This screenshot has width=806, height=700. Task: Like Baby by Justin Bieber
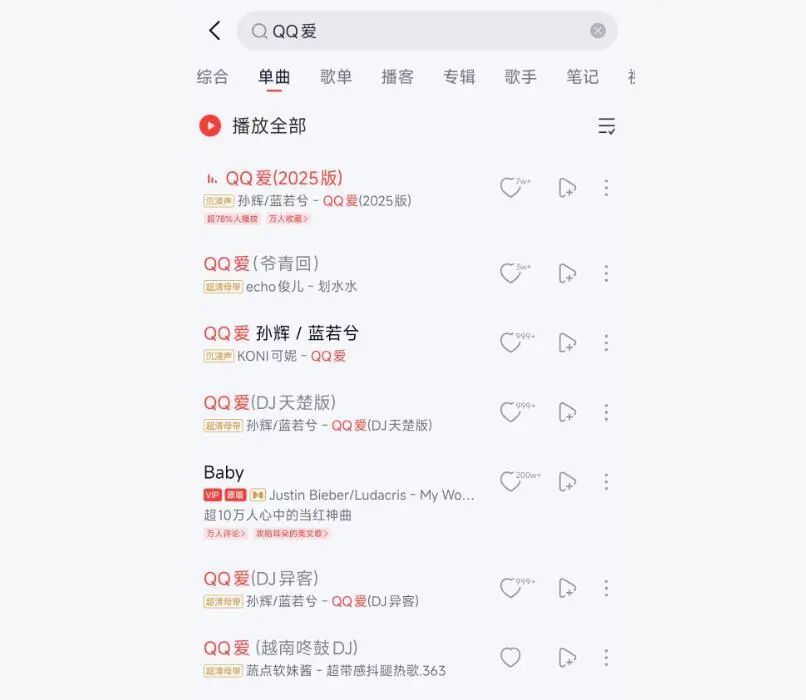510,482
